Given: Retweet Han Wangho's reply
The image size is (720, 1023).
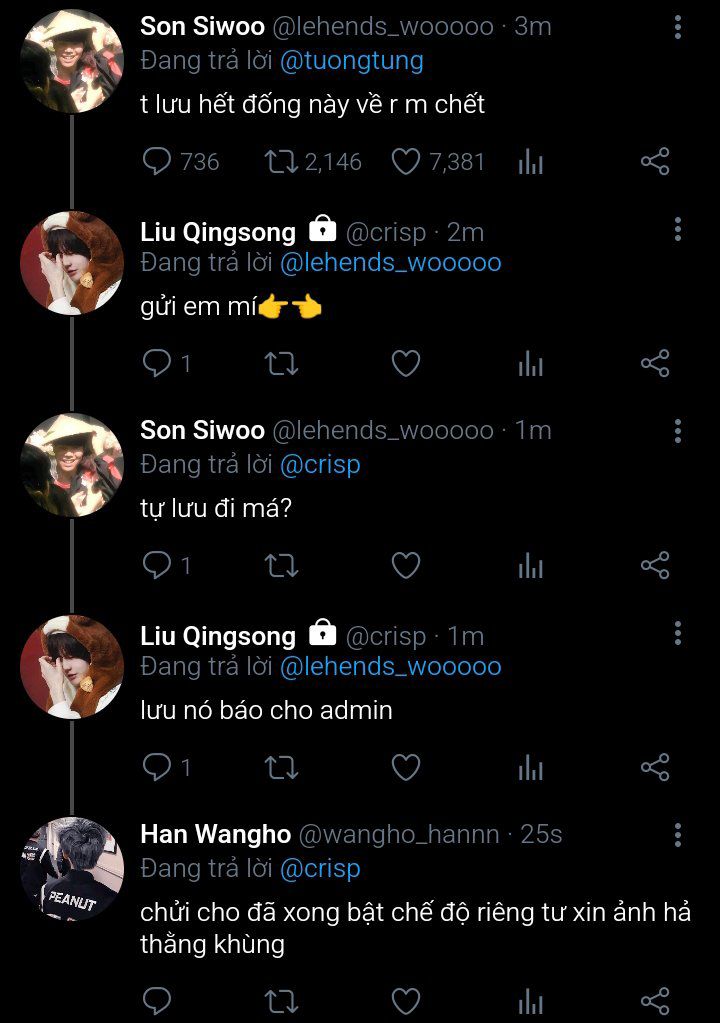Looking at the screenshot, I should point(281,1000).
